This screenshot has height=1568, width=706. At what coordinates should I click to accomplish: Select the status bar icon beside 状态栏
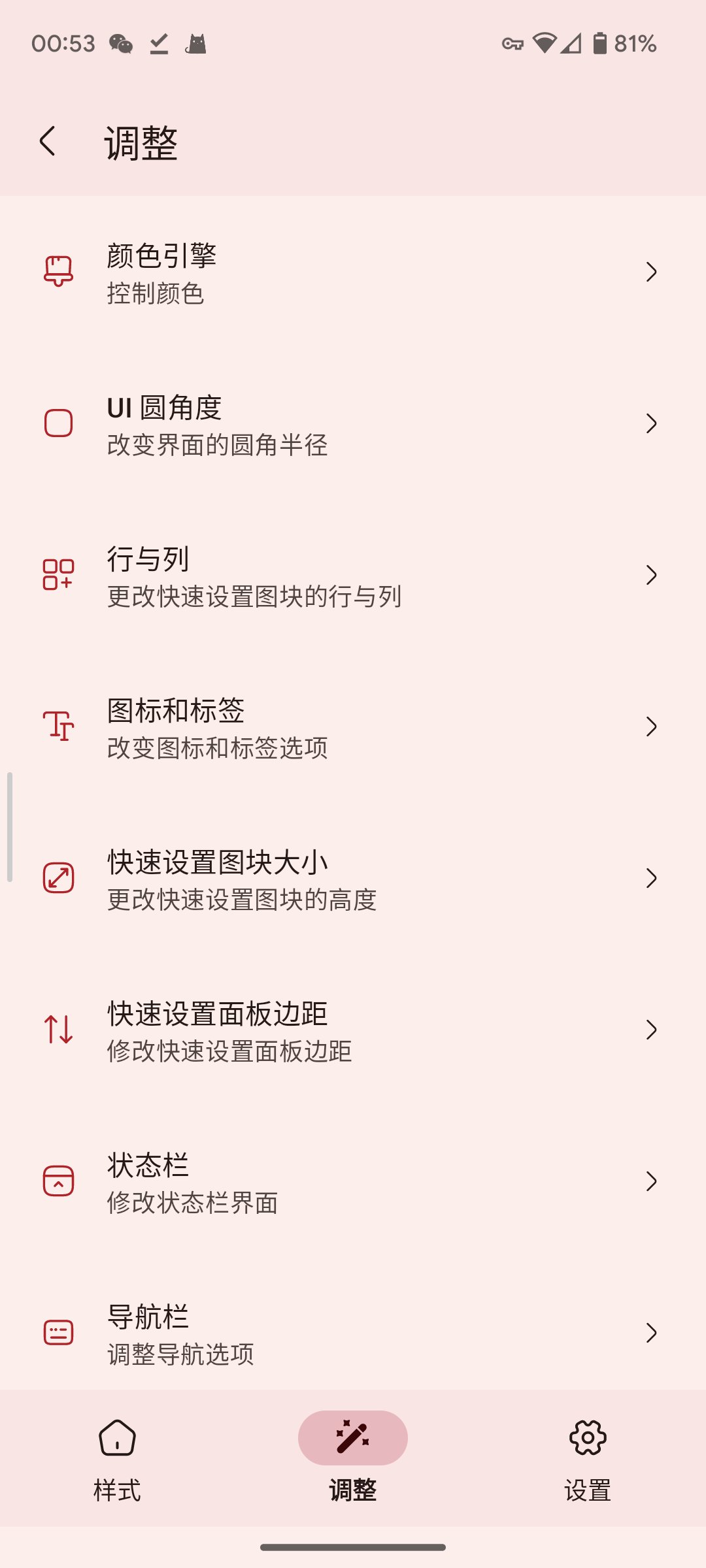coord(58,1181)
